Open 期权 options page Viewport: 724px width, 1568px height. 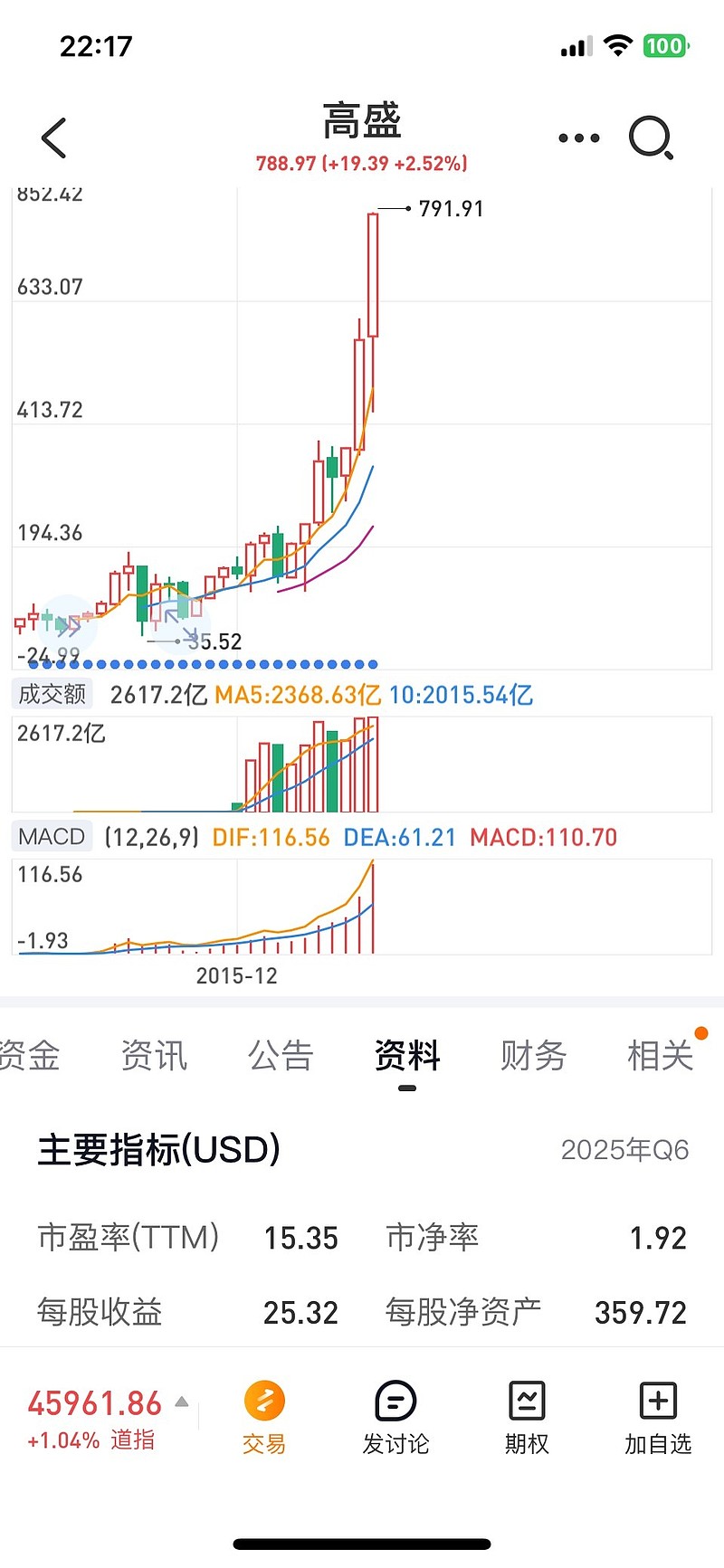[x=527, y=1418]
